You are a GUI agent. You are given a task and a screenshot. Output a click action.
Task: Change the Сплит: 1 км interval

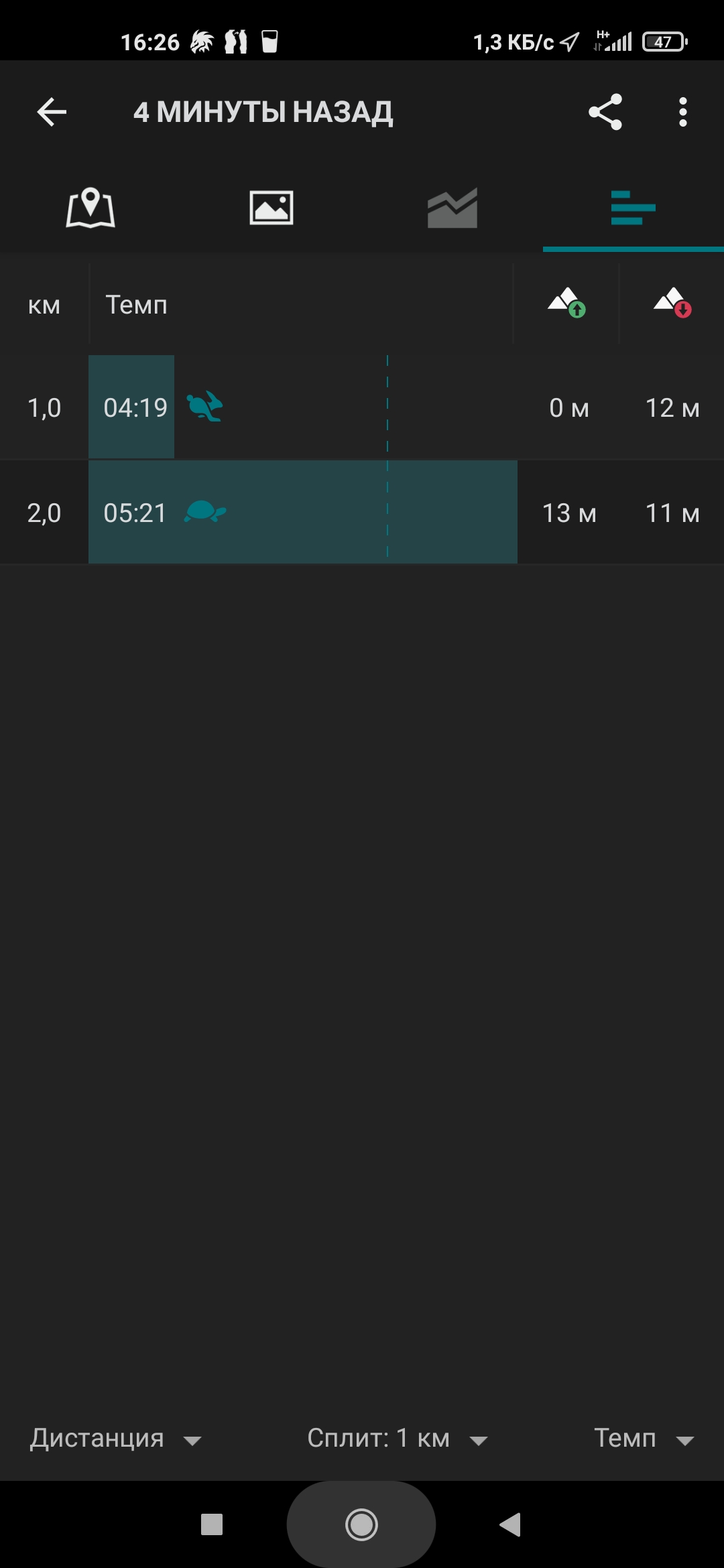[x=397, y=1438]
